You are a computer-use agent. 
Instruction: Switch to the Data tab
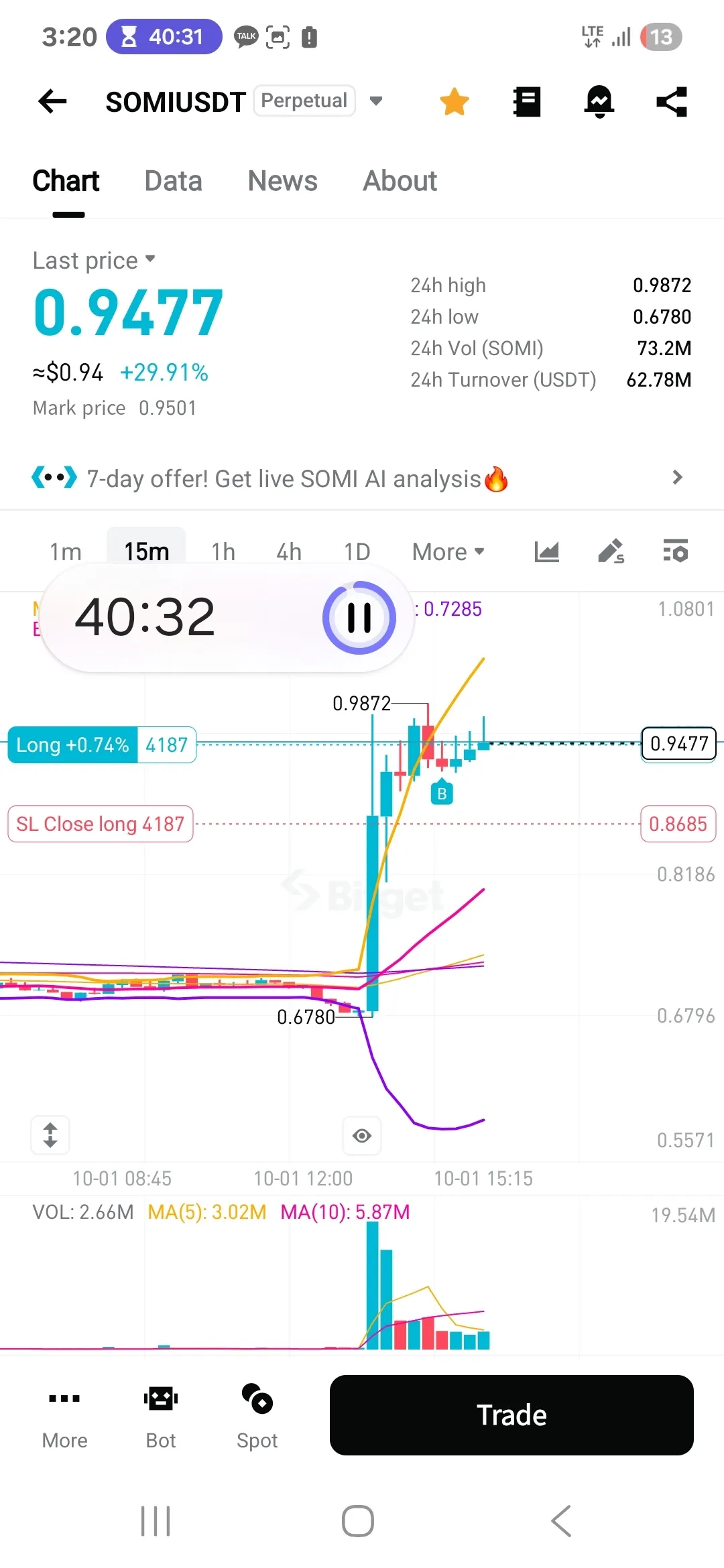click(x=173, y=181)
